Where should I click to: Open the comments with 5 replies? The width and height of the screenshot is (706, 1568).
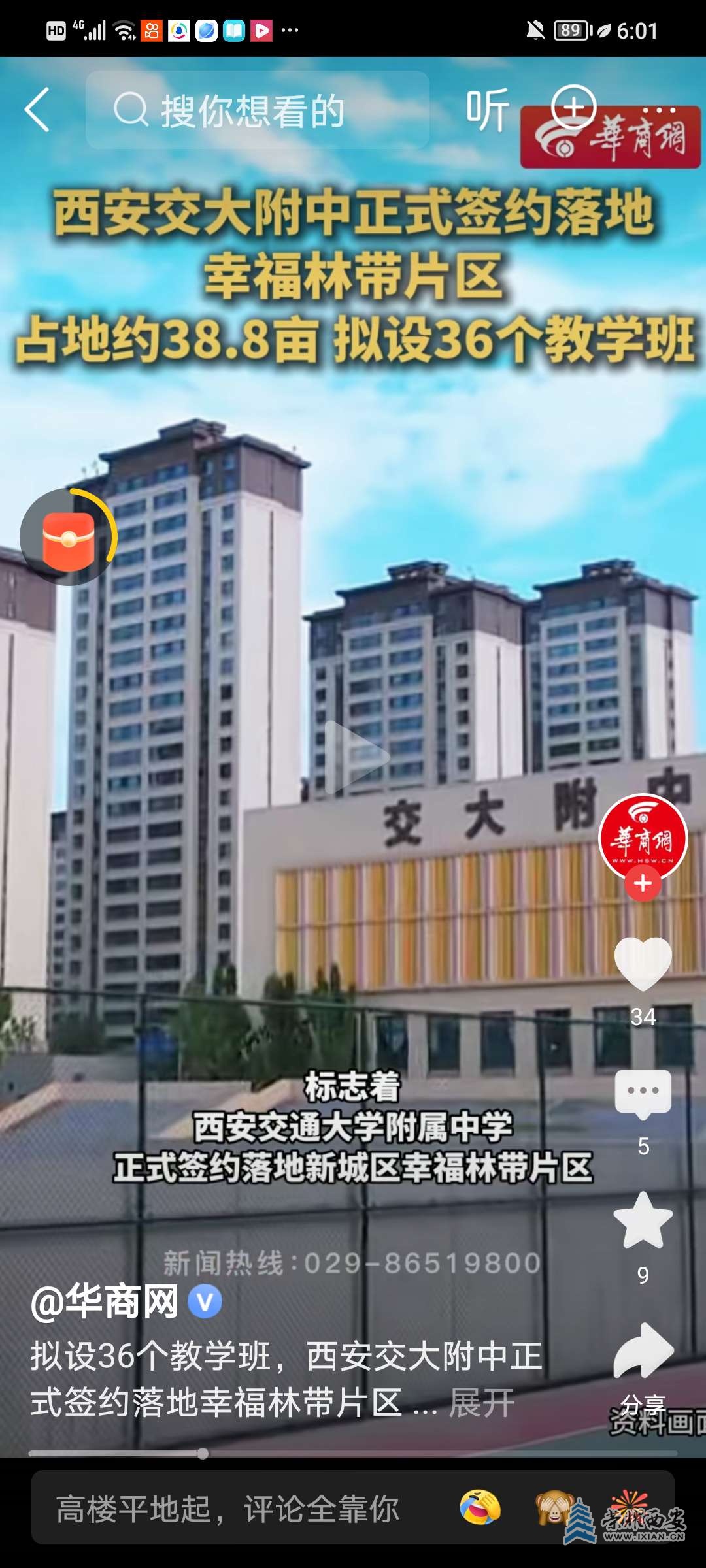643,1092
